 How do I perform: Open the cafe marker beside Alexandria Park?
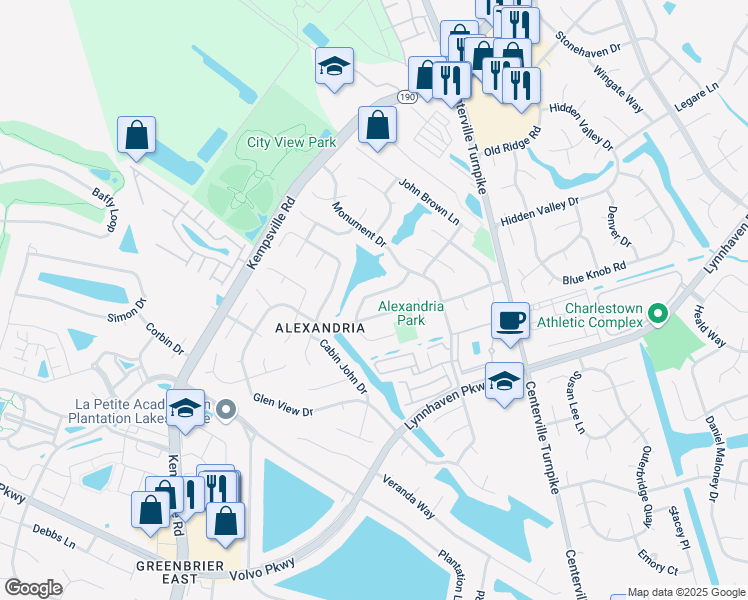509,321
